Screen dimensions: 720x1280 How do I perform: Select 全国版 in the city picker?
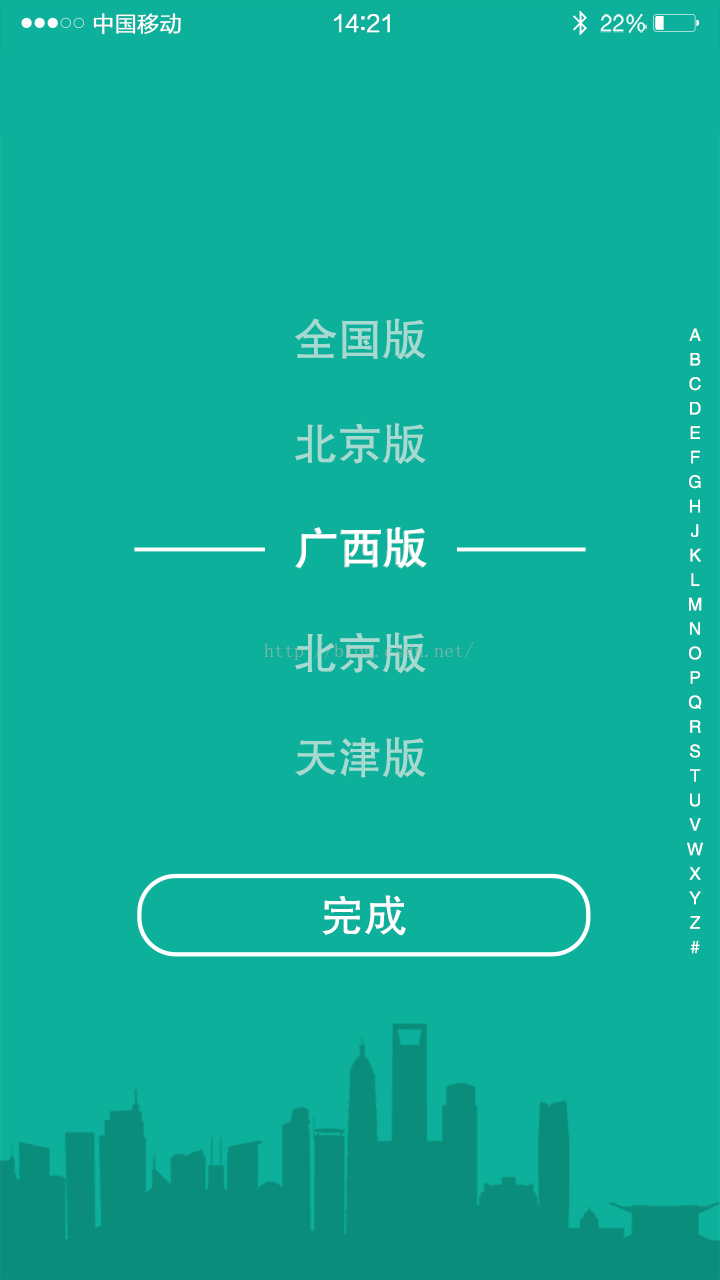(360, 340)
